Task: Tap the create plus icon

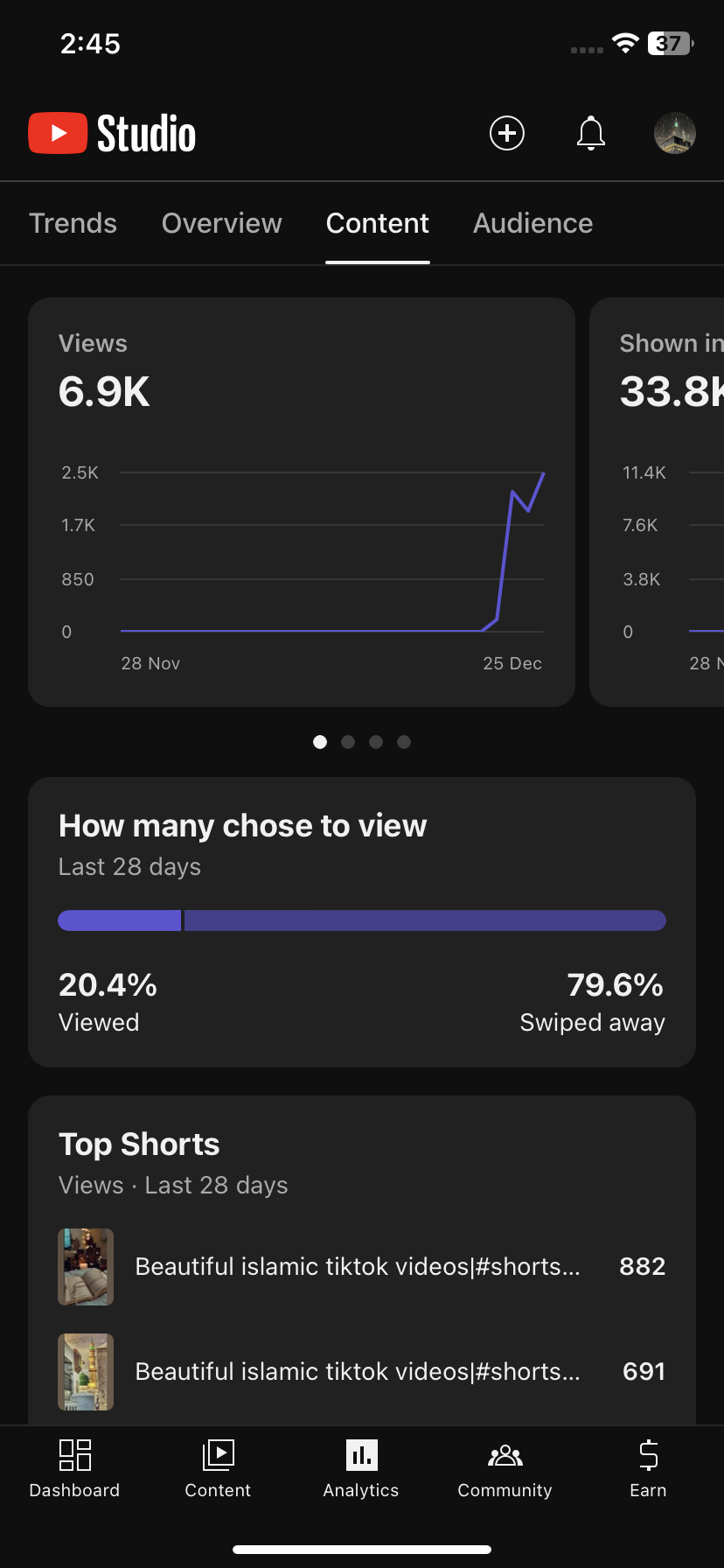Action: 507,133
